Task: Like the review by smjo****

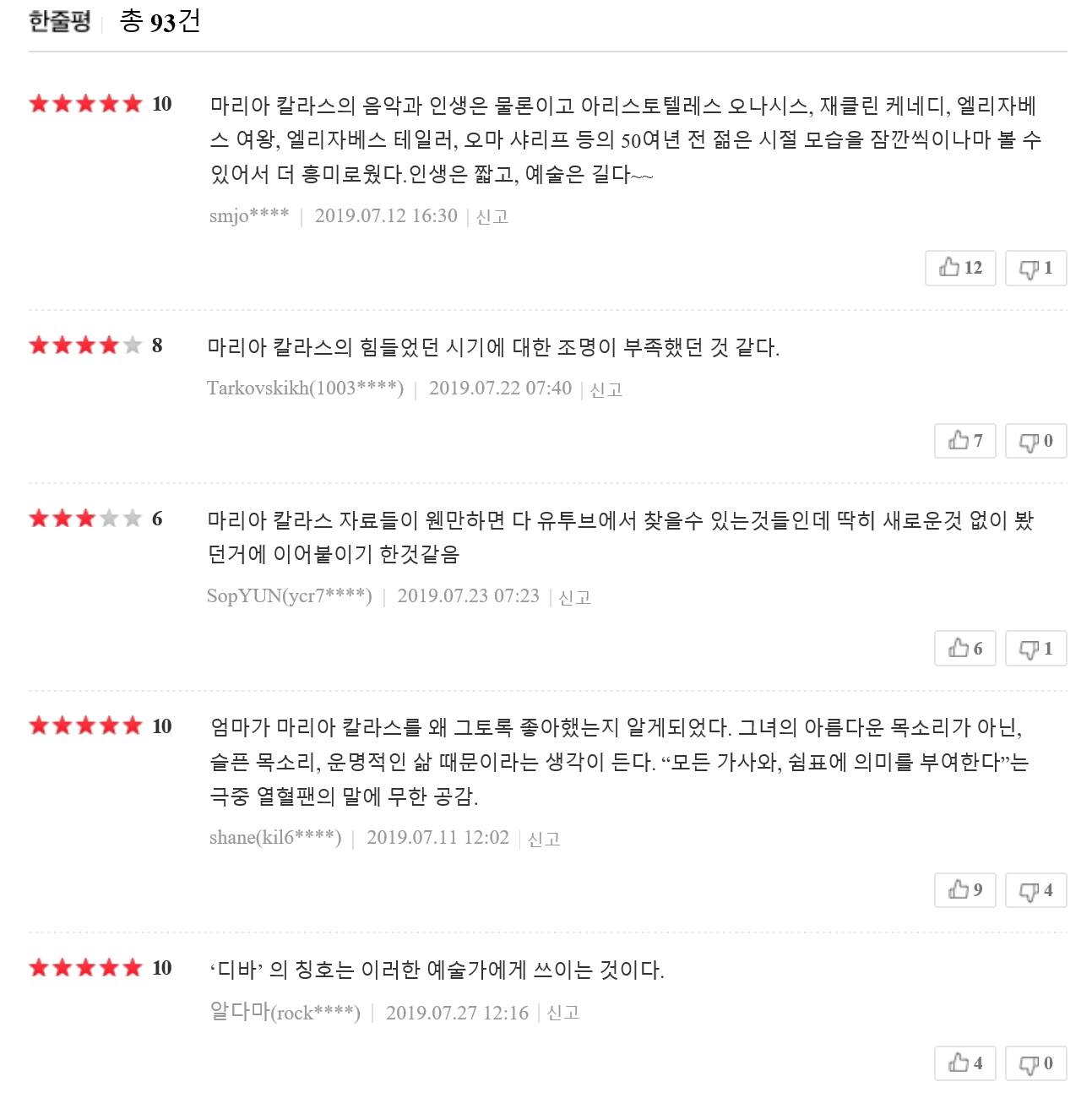Action: click(960, 268)
